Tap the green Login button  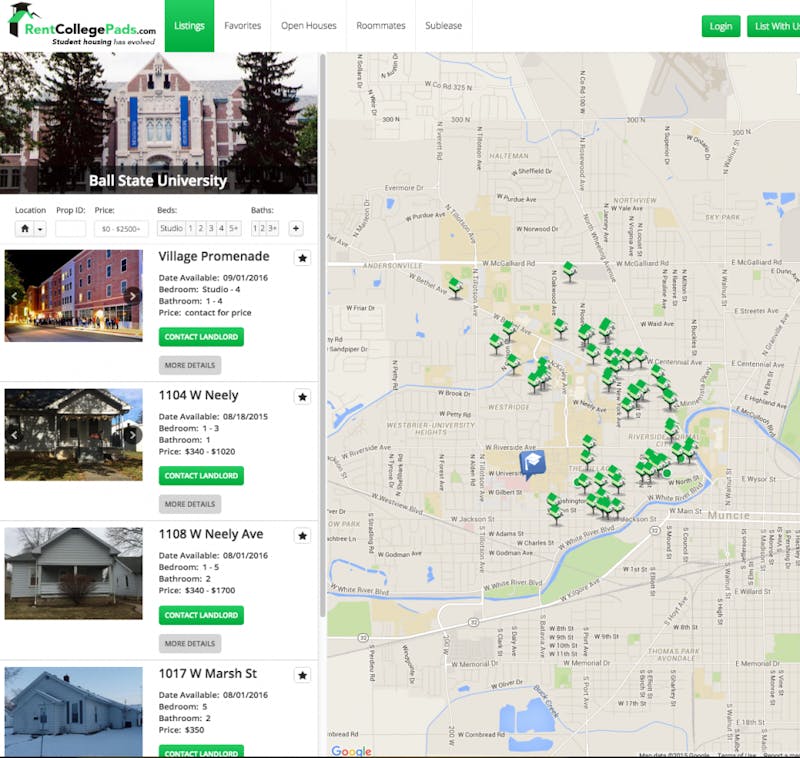pyautogui.click(x=720, y=27)
